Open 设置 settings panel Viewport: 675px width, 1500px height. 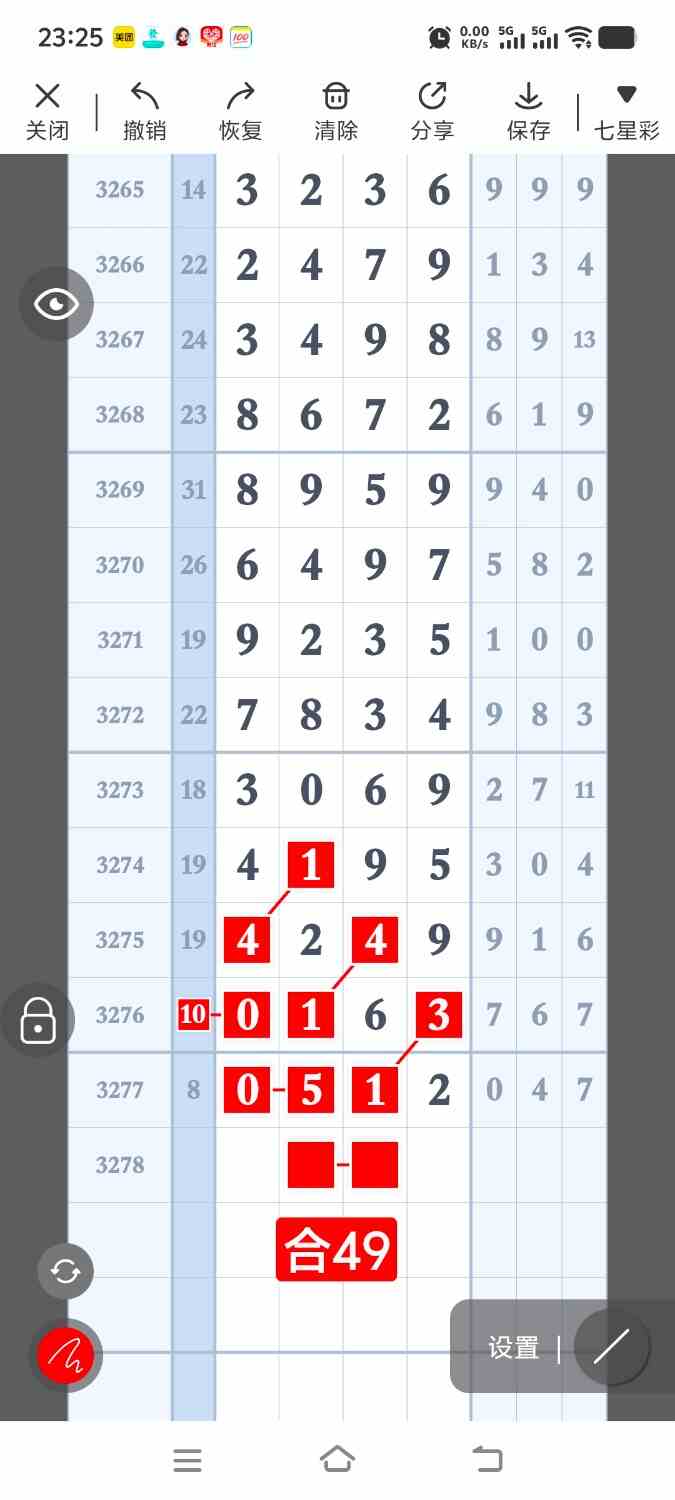click(513, 1347)
